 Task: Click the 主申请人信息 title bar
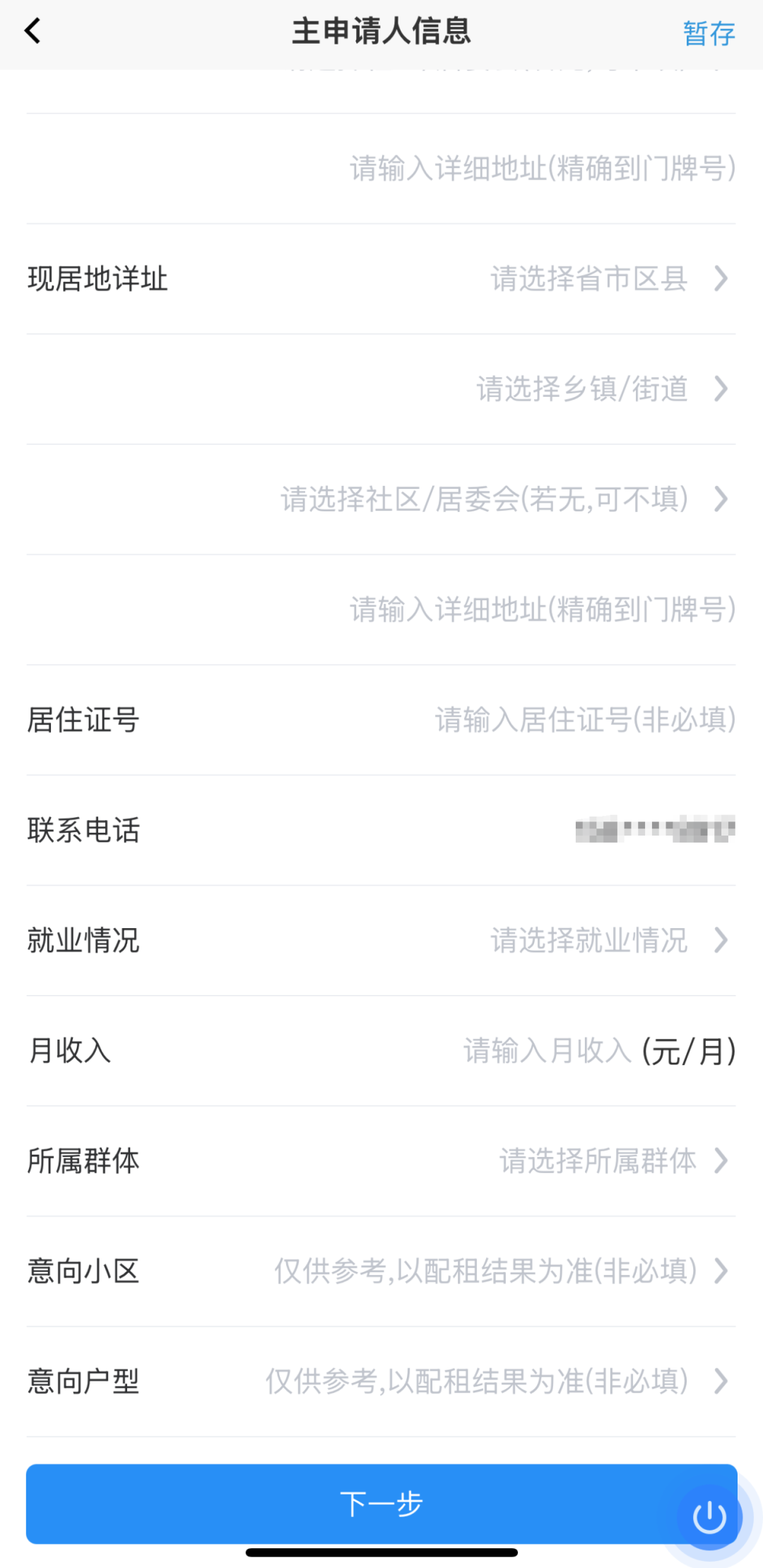click(x=381, y=32)
